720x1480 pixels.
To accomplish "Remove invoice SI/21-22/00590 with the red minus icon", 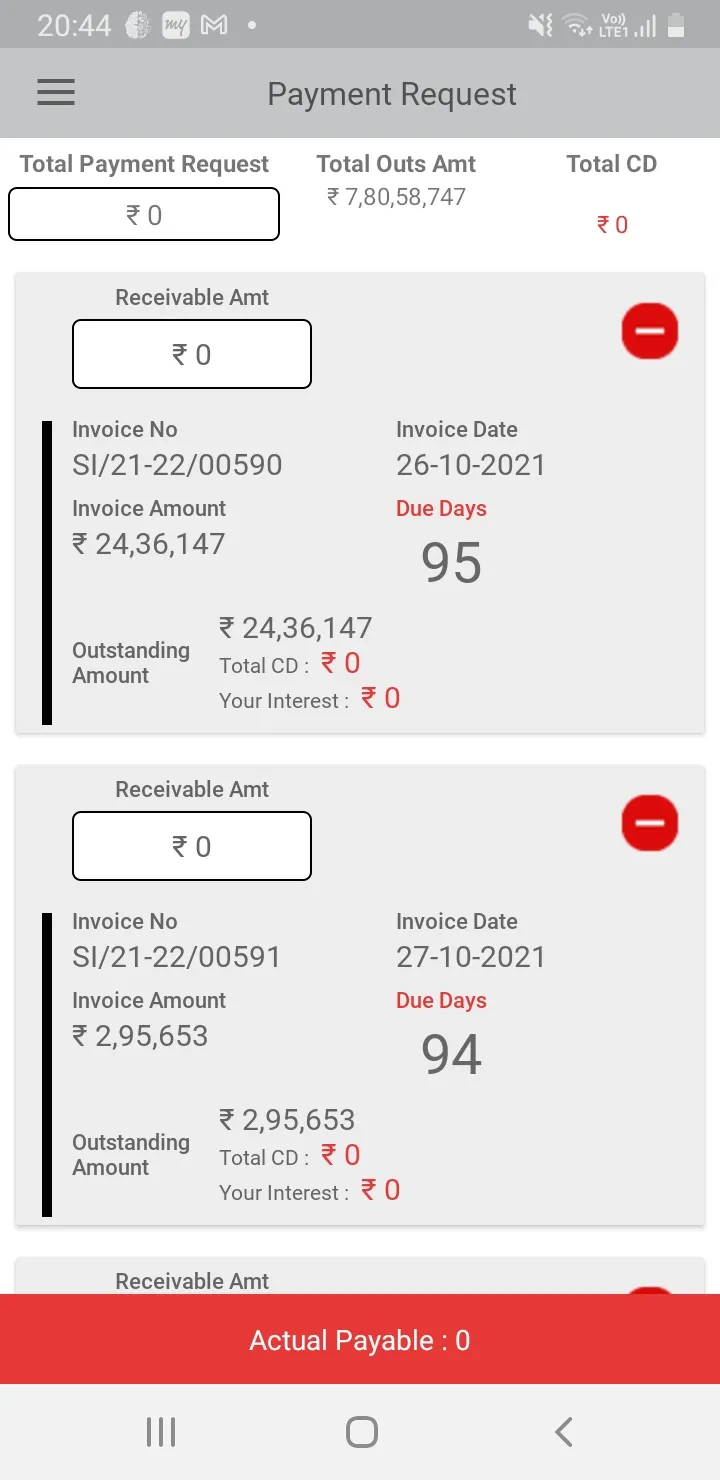I will pyautogui.click(x=650, y=332).
